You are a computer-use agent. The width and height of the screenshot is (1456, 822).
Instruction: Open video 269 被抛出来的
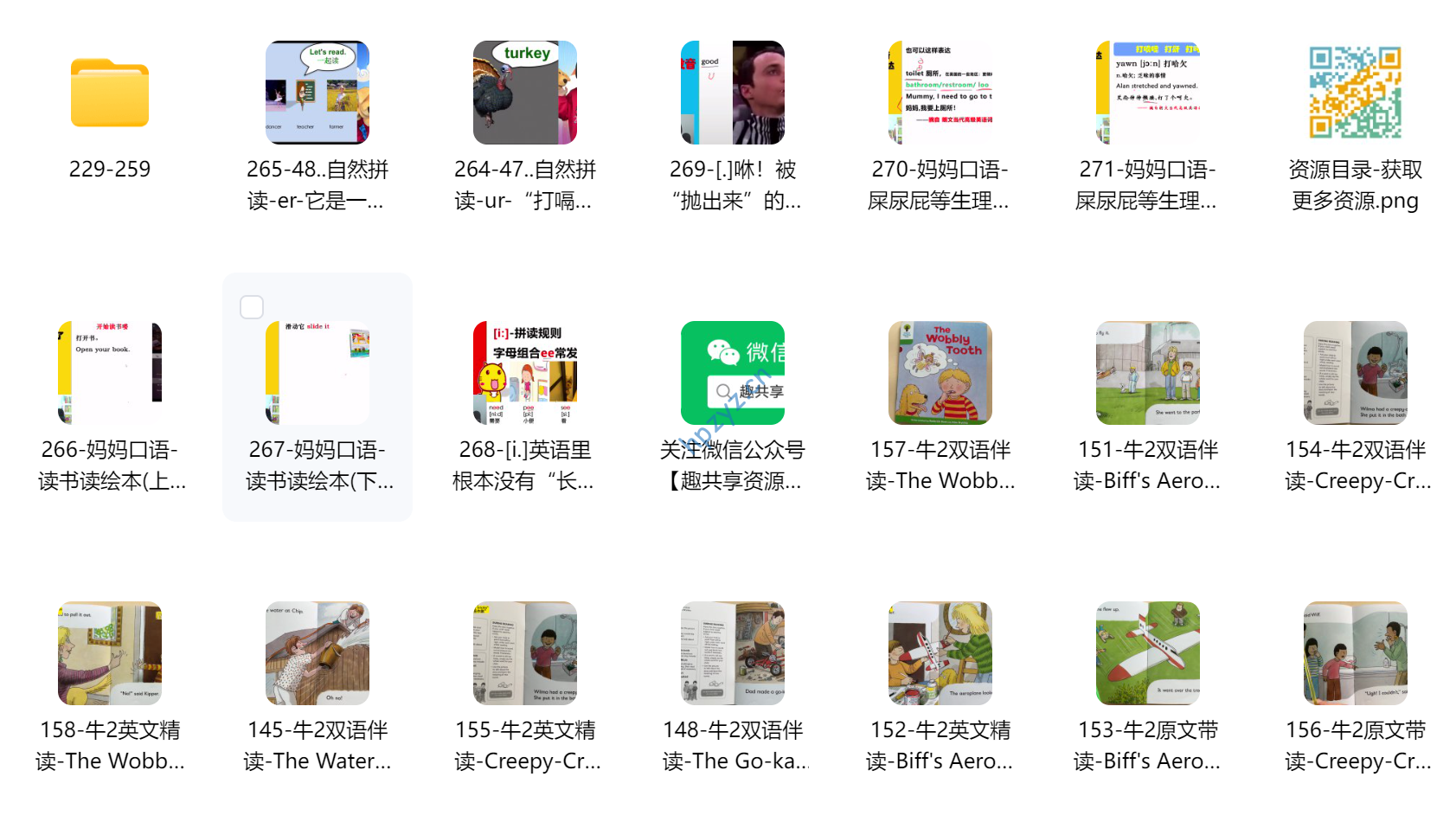[733, 93]
